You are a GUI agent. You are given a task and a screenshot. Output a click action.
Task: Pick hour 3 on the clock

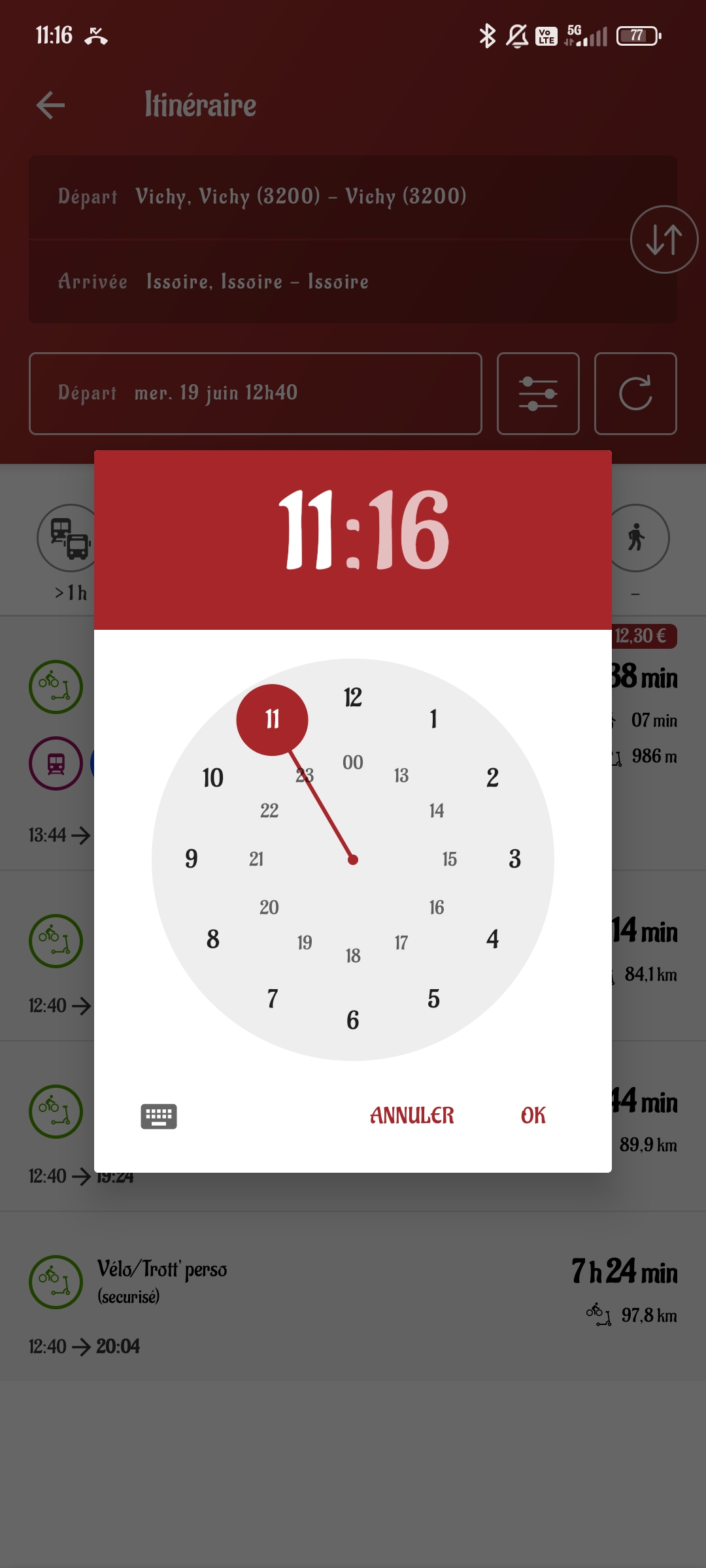click(x=514, y=859)
